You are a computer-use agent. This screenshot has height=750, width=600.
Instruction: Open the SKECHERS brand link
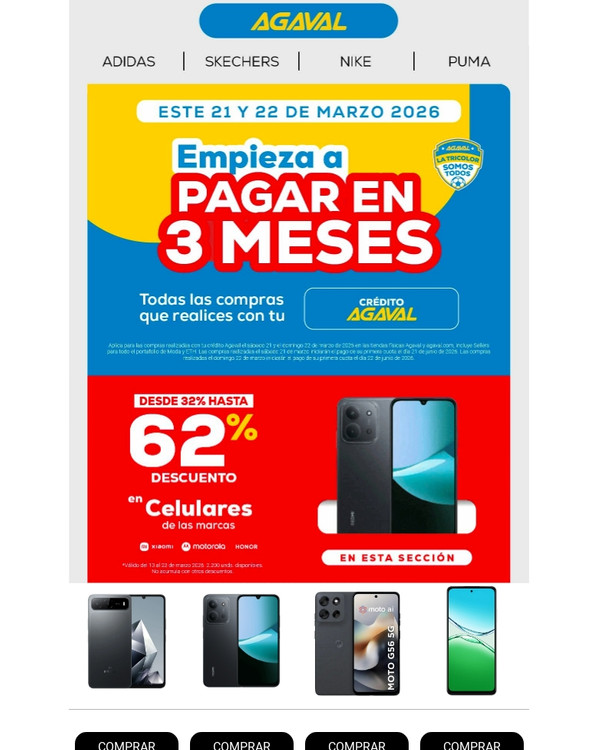[x=242, y=62]
